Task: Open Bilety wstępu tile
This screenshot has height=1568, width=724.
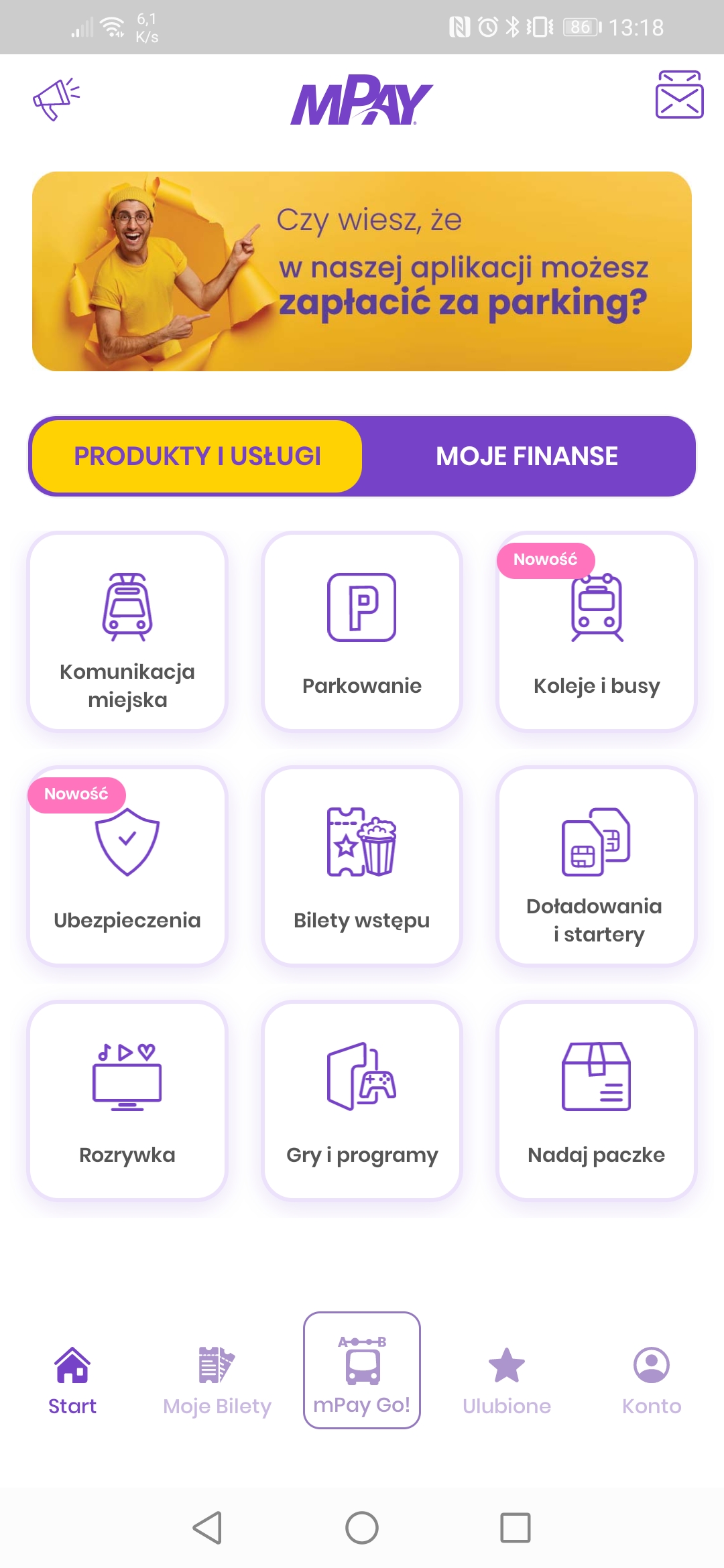Action: click(x=362, y=866)
